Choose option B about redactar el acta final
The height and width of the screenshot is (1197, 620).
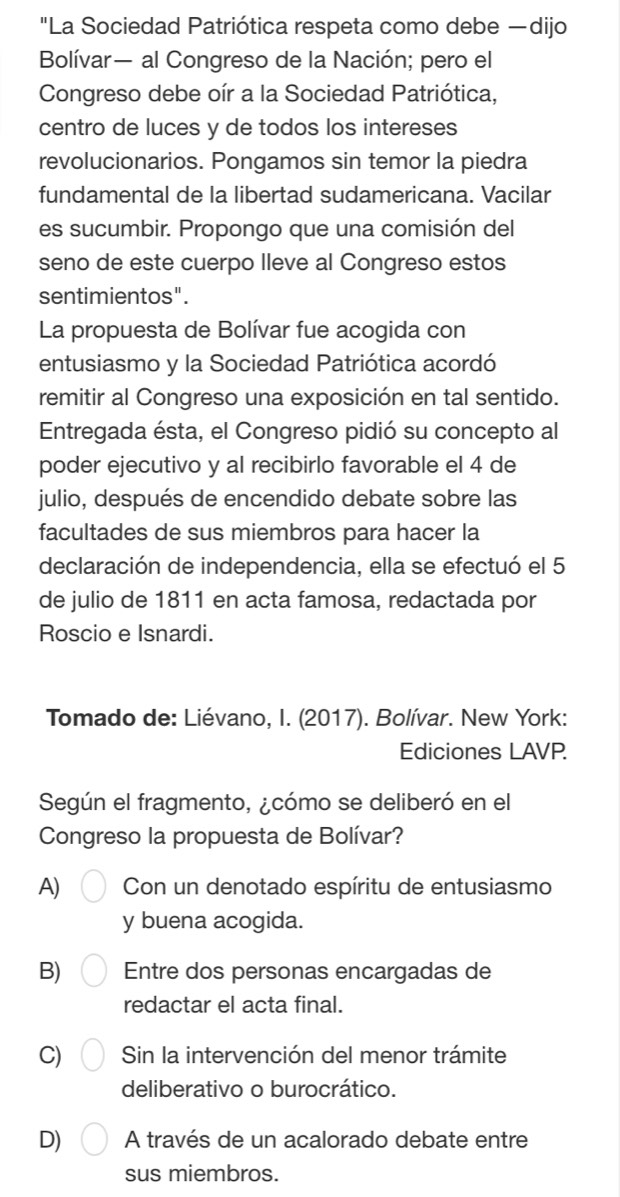[93, 971]
